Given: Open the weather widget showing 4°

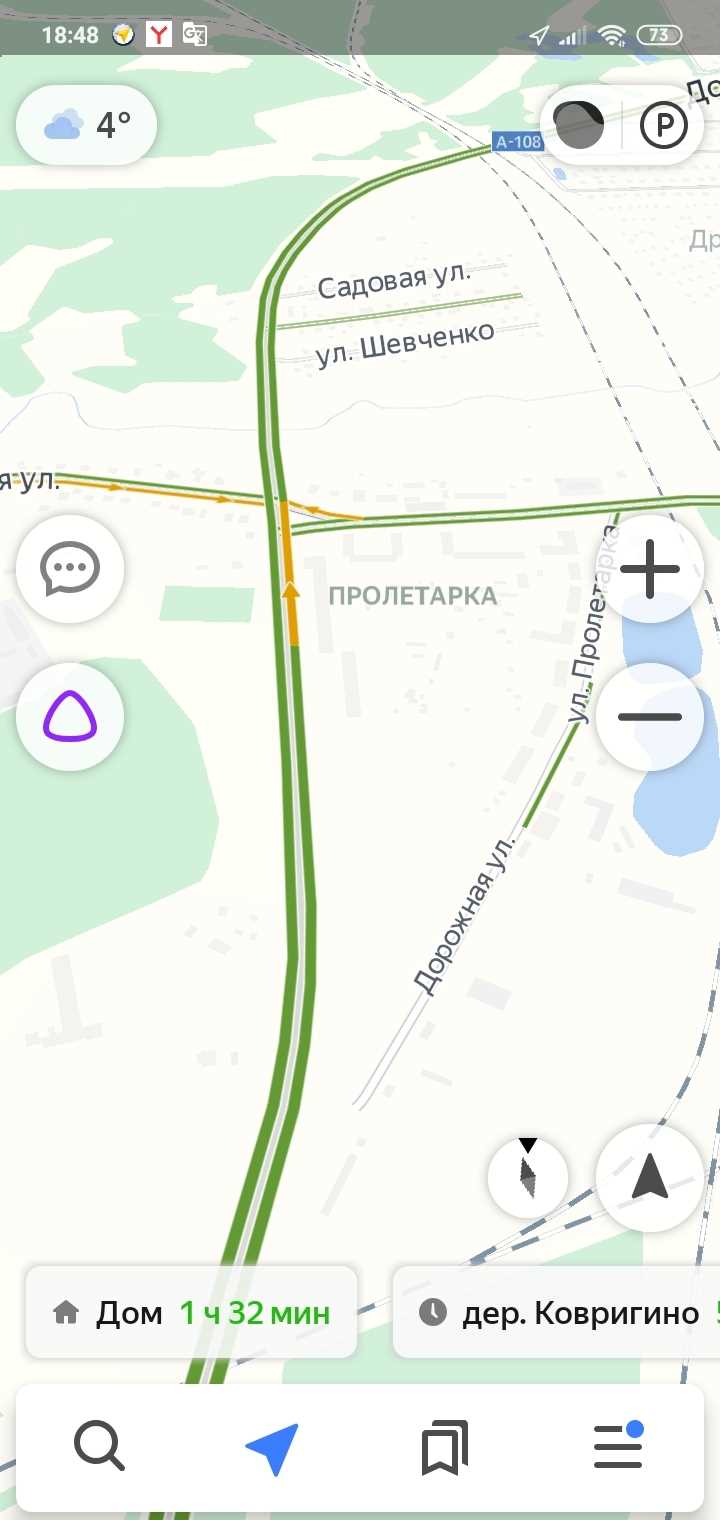Looking at the screenshot, I should tap(87, 125).
